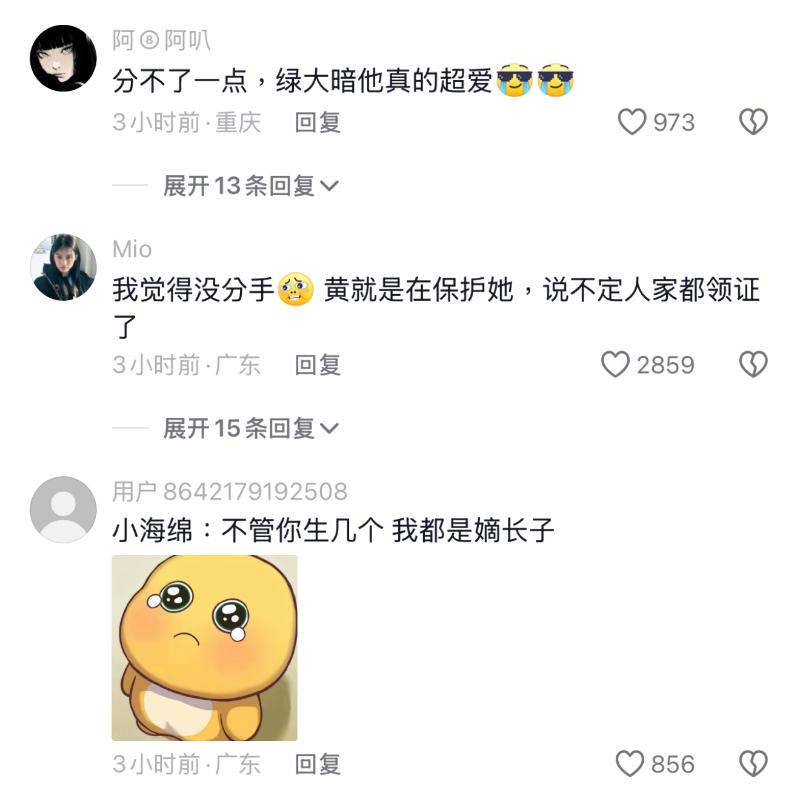Reply to Mio's comment

318,365
